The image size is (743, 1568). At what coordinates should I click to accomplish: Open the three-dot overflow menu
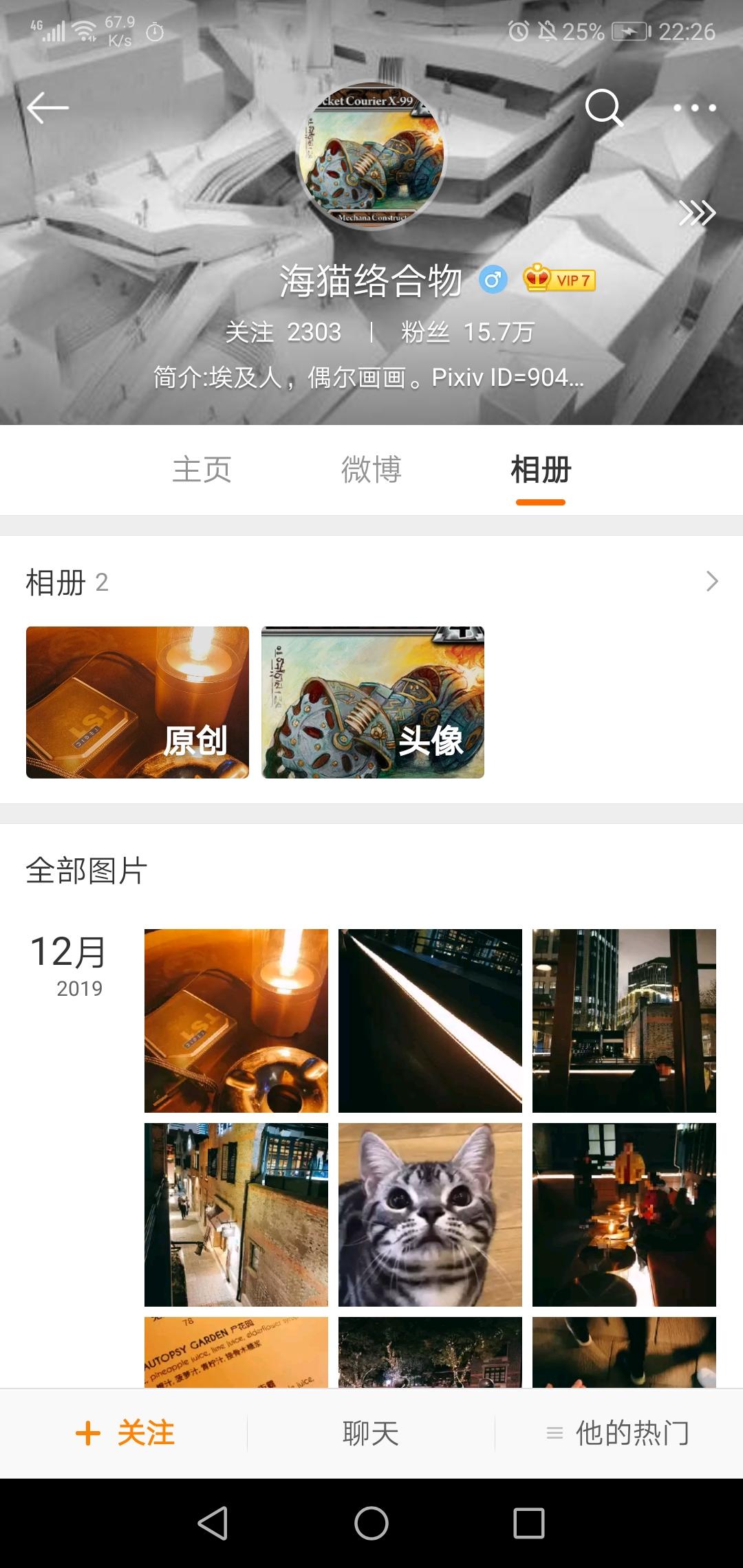694,108
